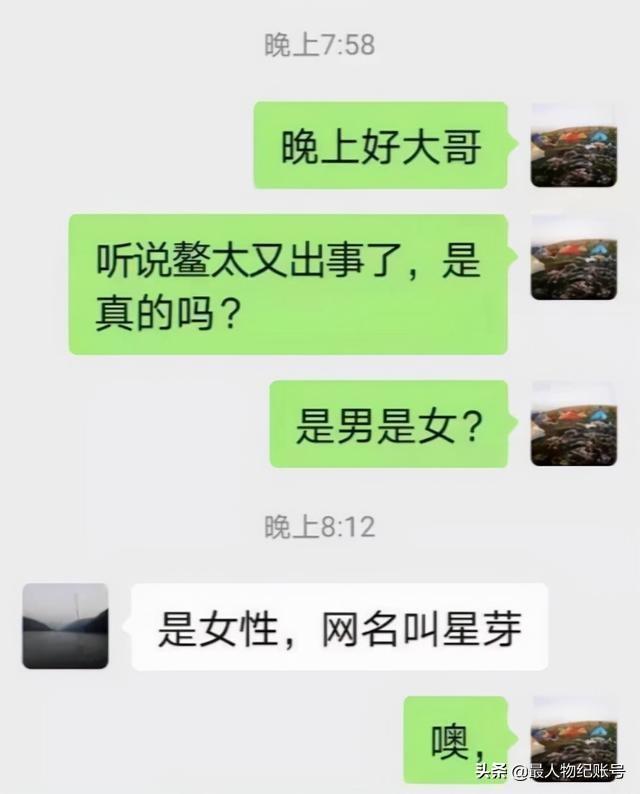The height and width of the screenshot is (794, 640).
Task: Open the avatar beside "晚上好大哥"
Action: 573,145
